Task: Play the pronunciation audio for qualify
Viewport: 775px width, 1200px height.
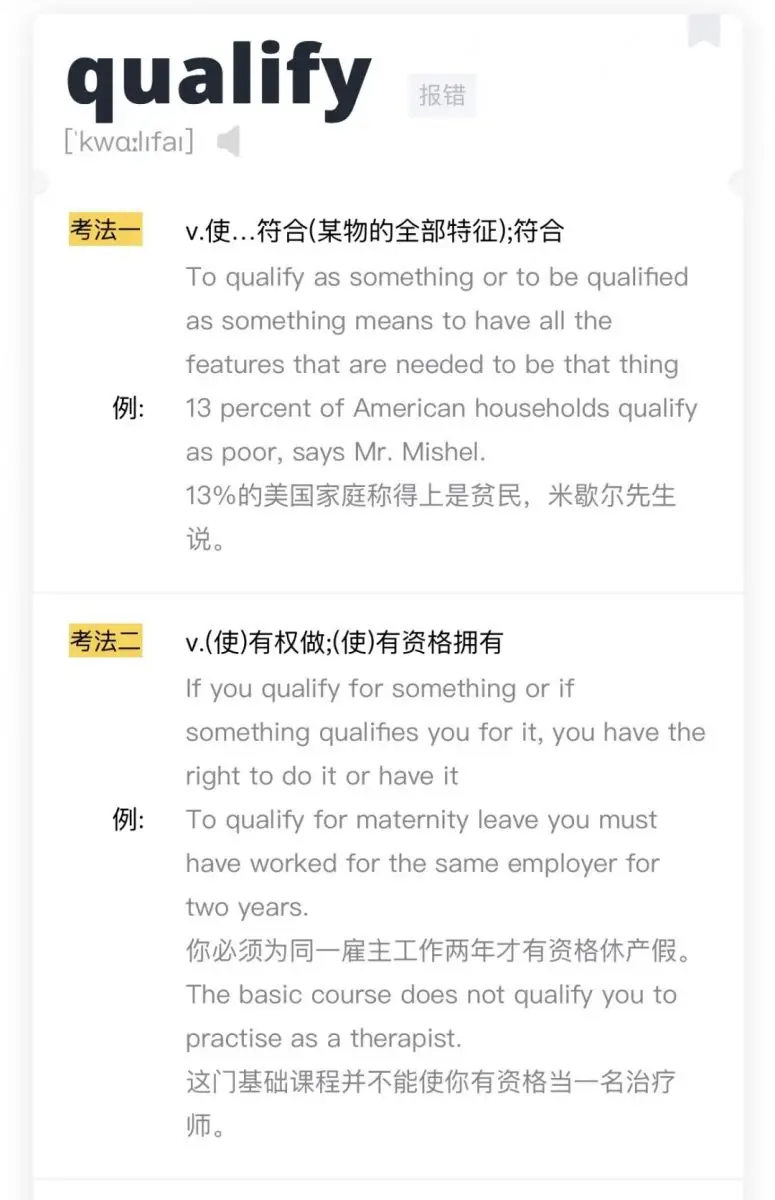Action: [x=229, y=142]
